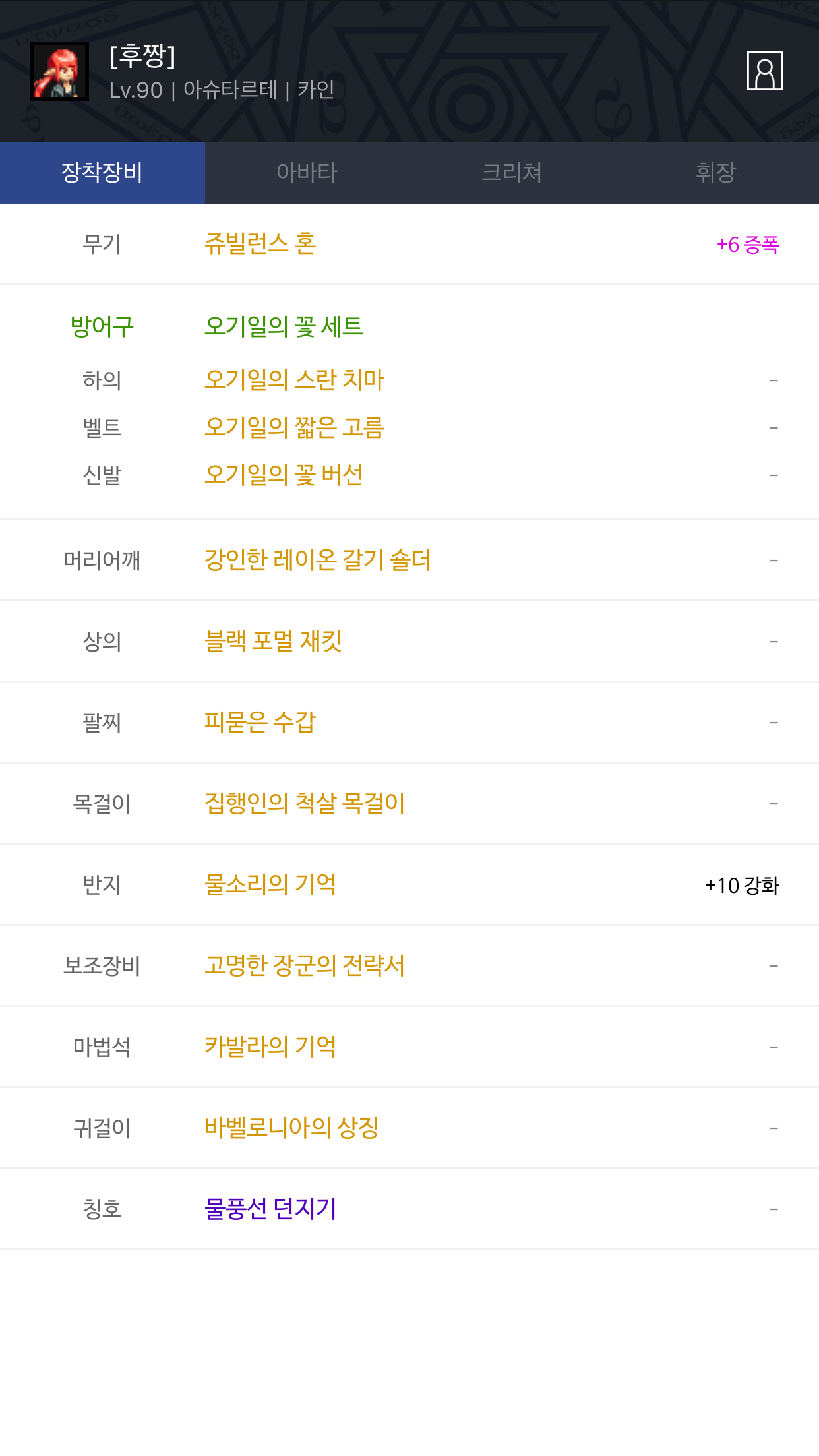View the 오기일의 꽃 버선 shoes
Image resolution: width=819 pixels, height=1456 pixels.
[x=284, y=475]
